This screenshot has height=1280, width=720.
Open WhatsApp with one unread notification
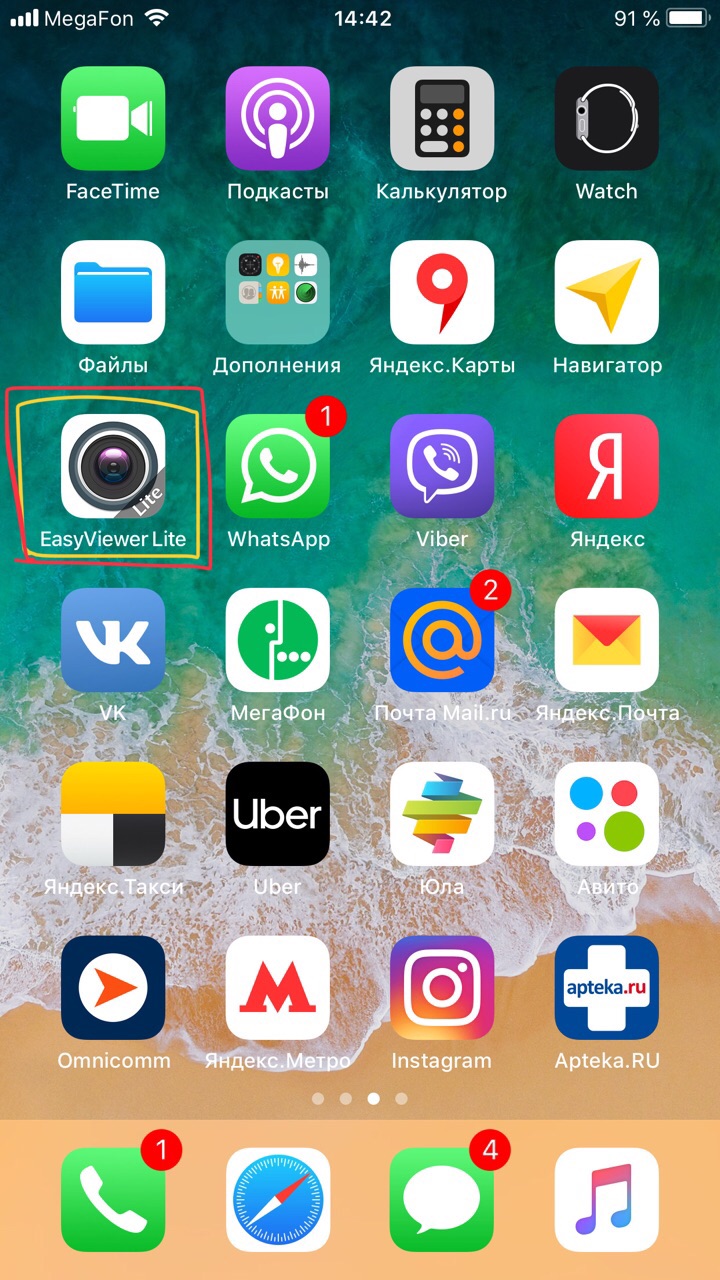click(x=277, y=466)
